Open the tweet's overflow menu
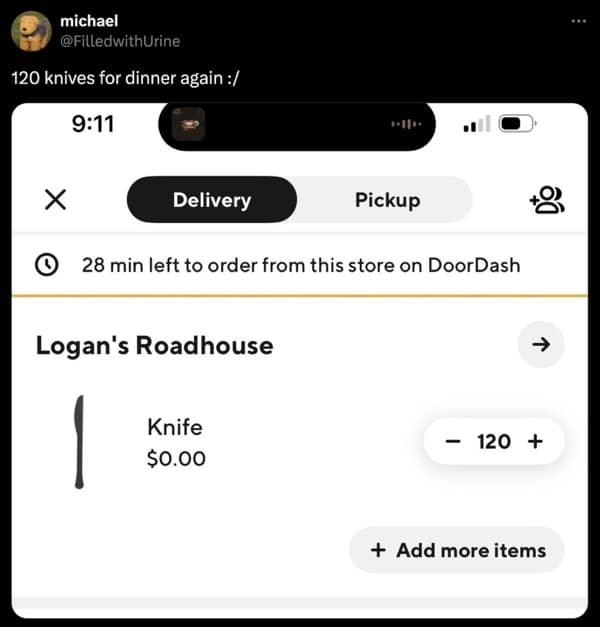Viewport: 600px width, 627px height. coord(578,21)
